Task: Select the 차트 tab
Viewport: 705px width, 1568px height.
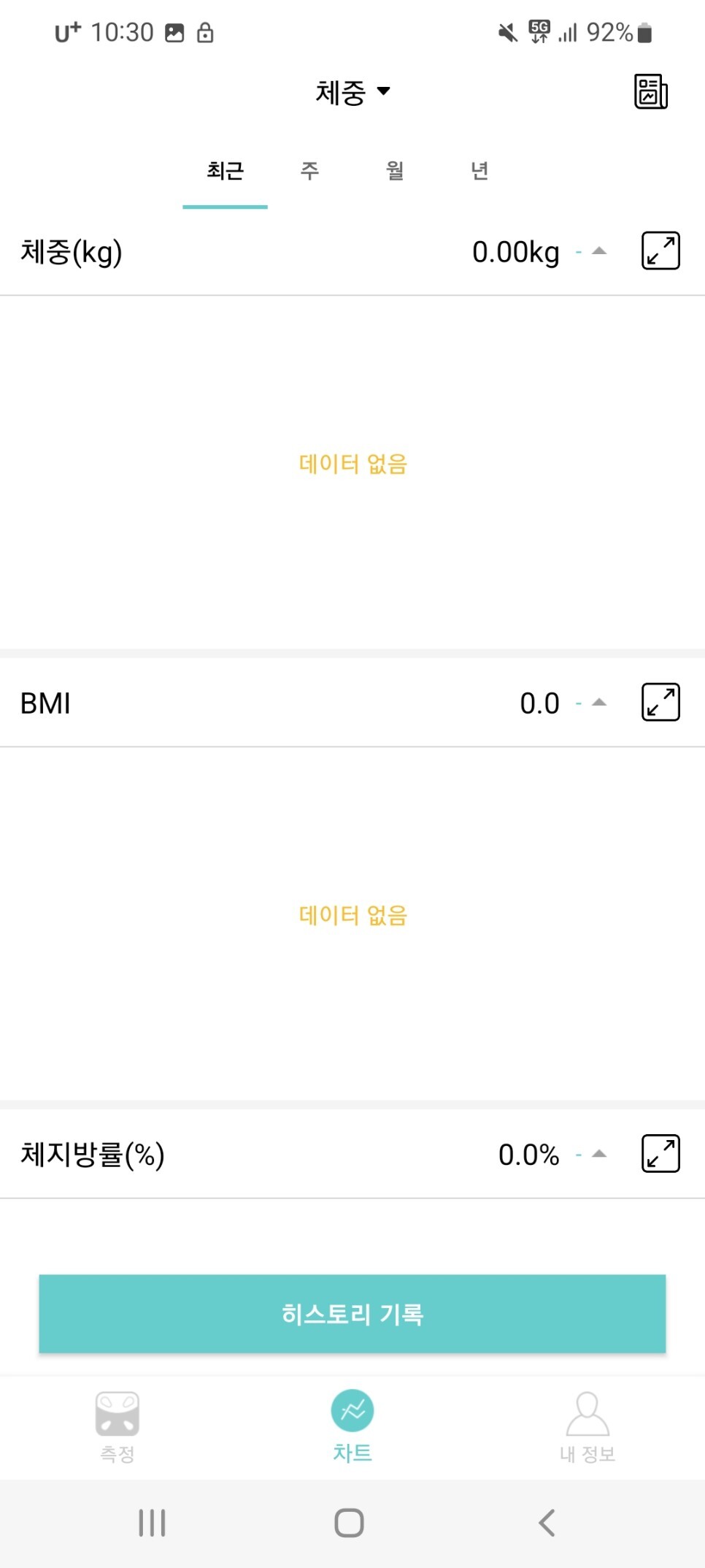Action: pyautogui.click(x=352, y=1428)
